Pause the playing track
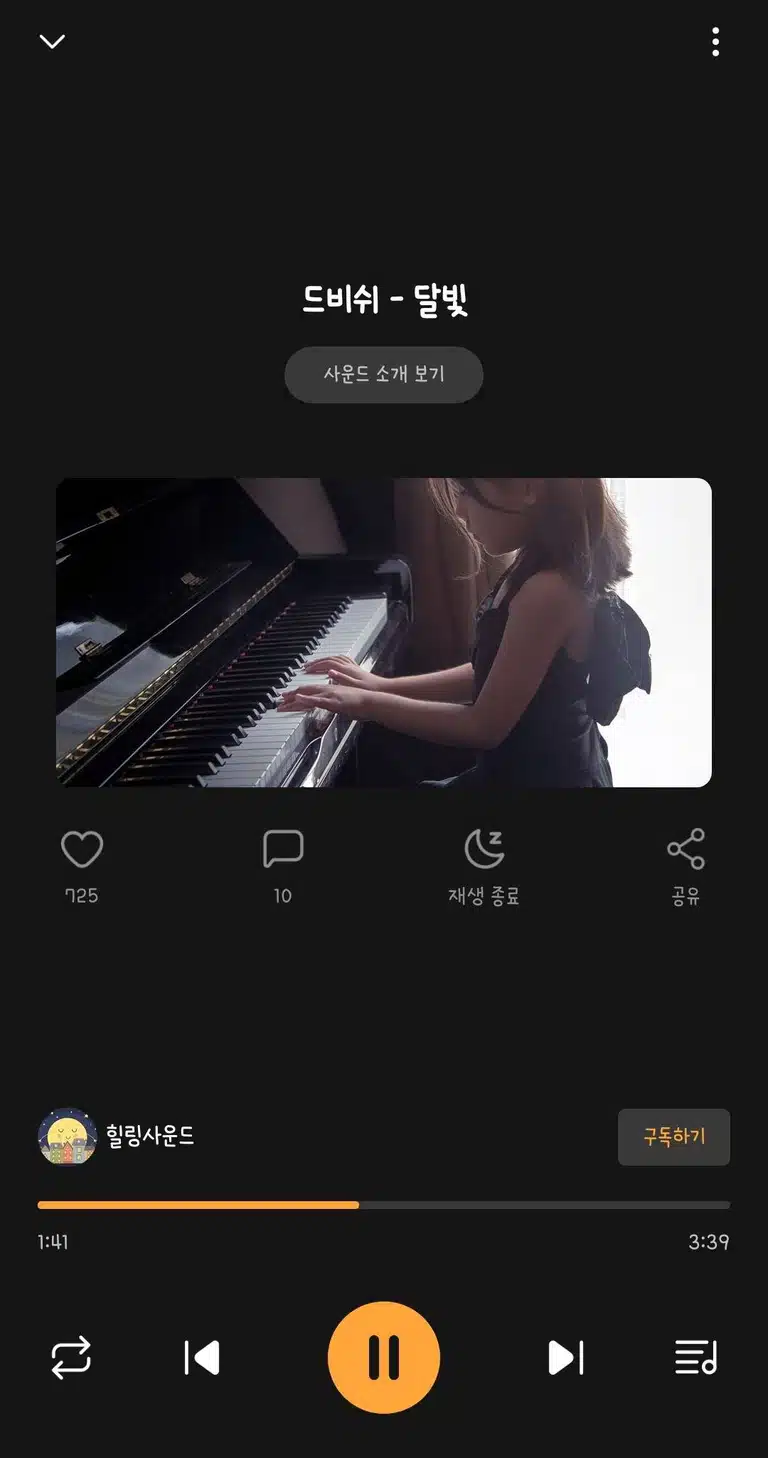768x1458 pixels. coord(384,1358)
